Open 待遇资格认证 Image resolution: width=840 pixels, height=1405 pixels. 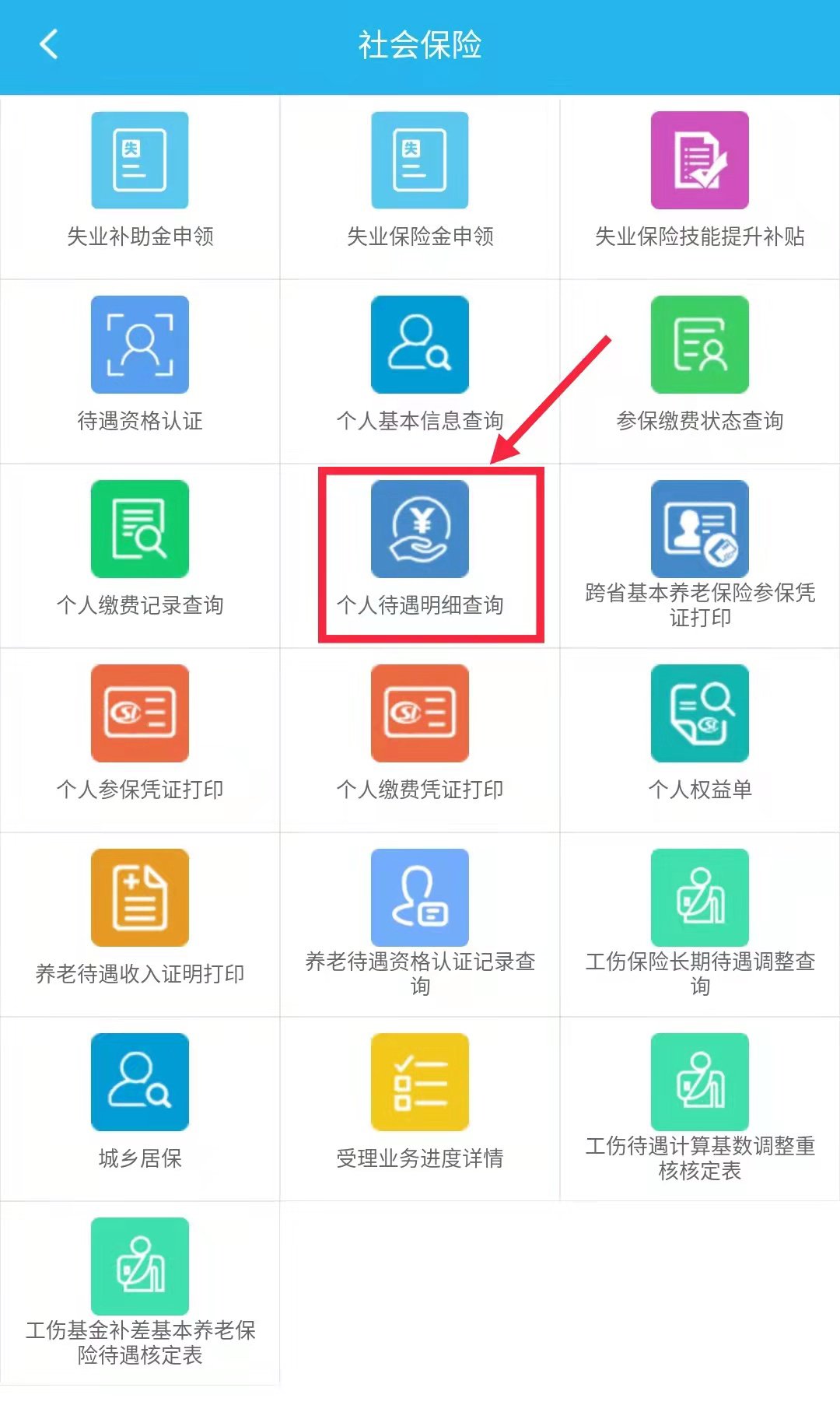(x=140, y=345)
